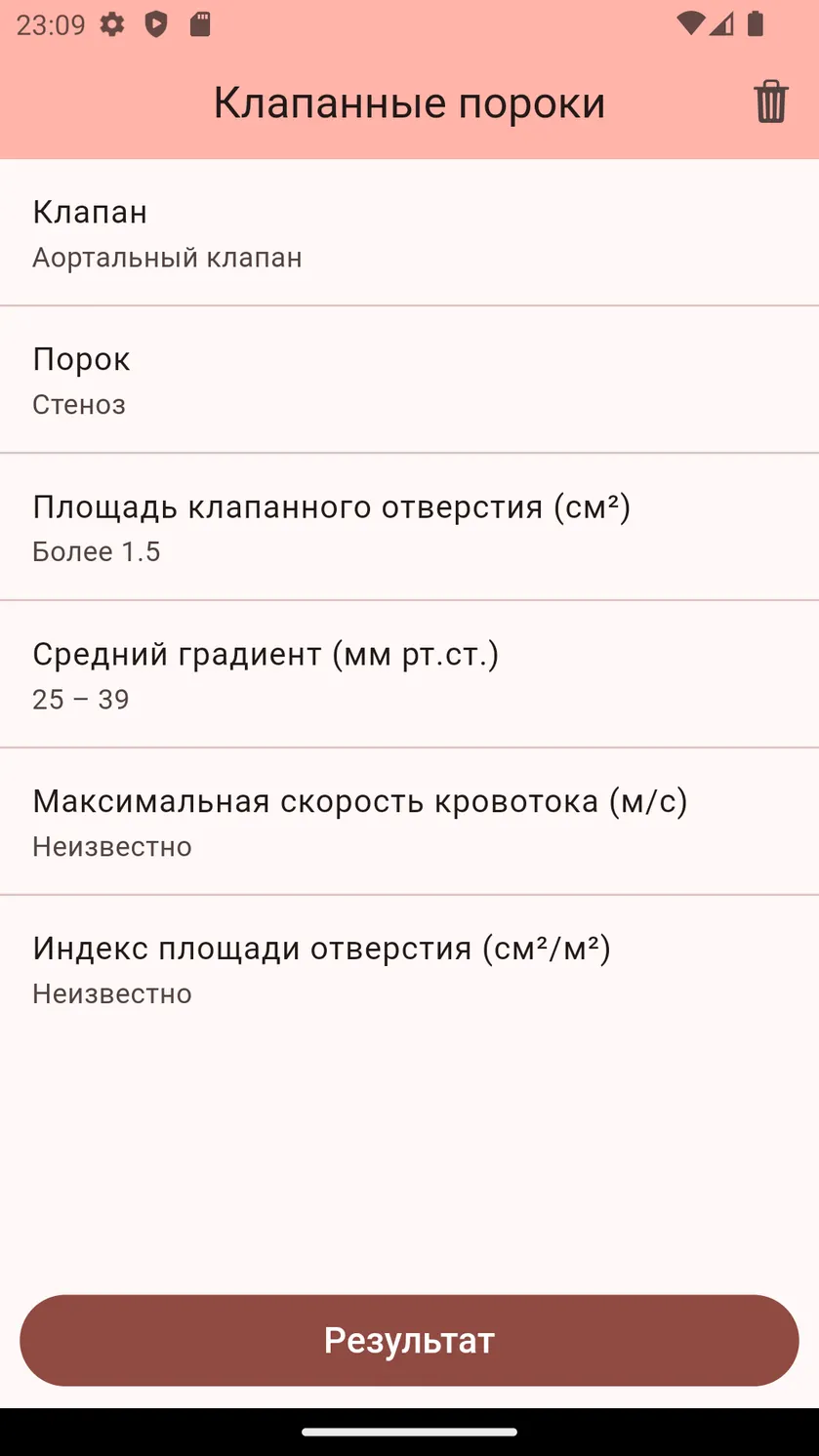The height and width of the screenshot is (1456, 819).
Task: Select Площадь клапанного отверстия value
Action: pyautogui.click(x=409, y=527)
